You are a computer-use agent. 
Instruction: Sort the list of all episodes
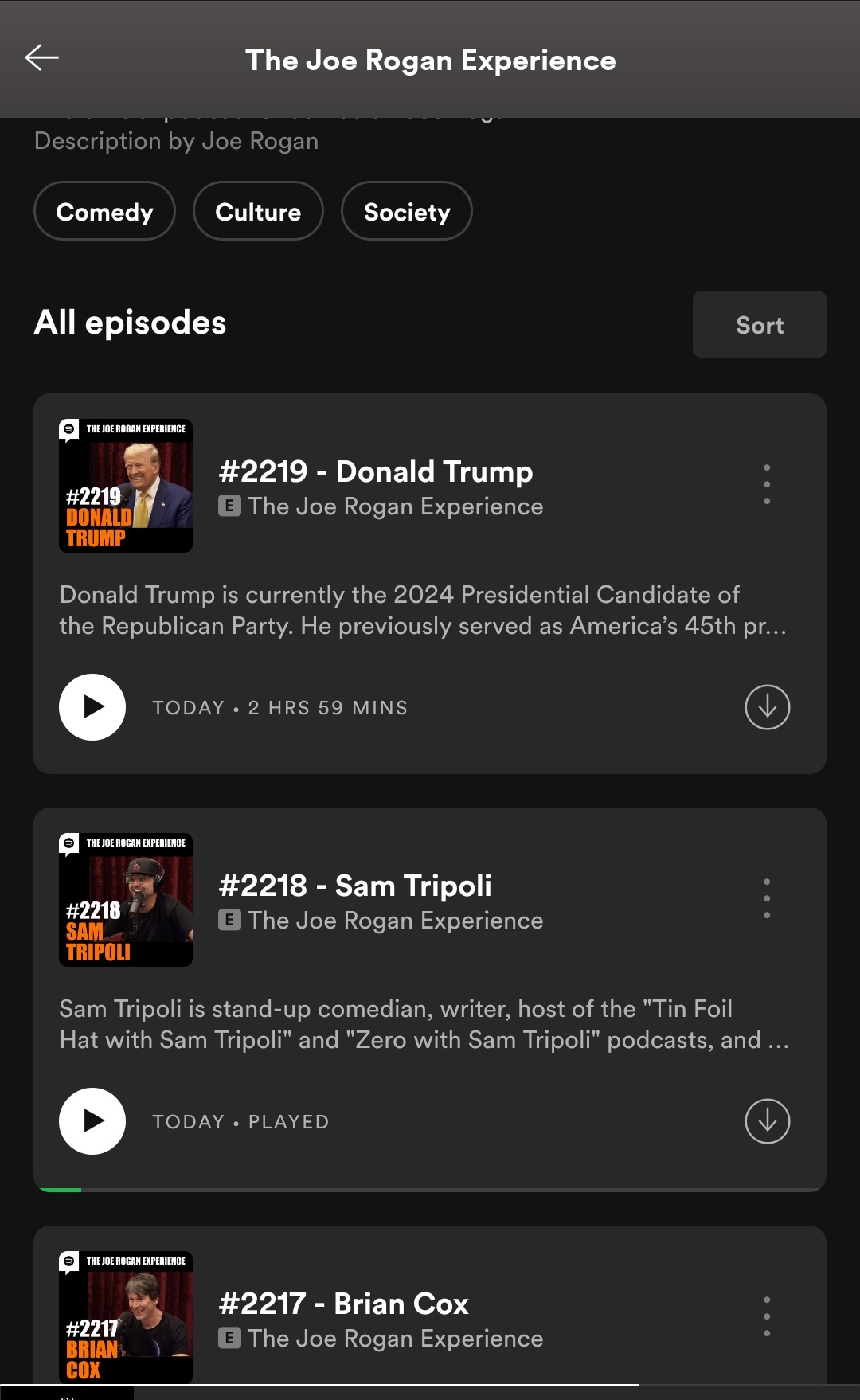click(759, 324)
